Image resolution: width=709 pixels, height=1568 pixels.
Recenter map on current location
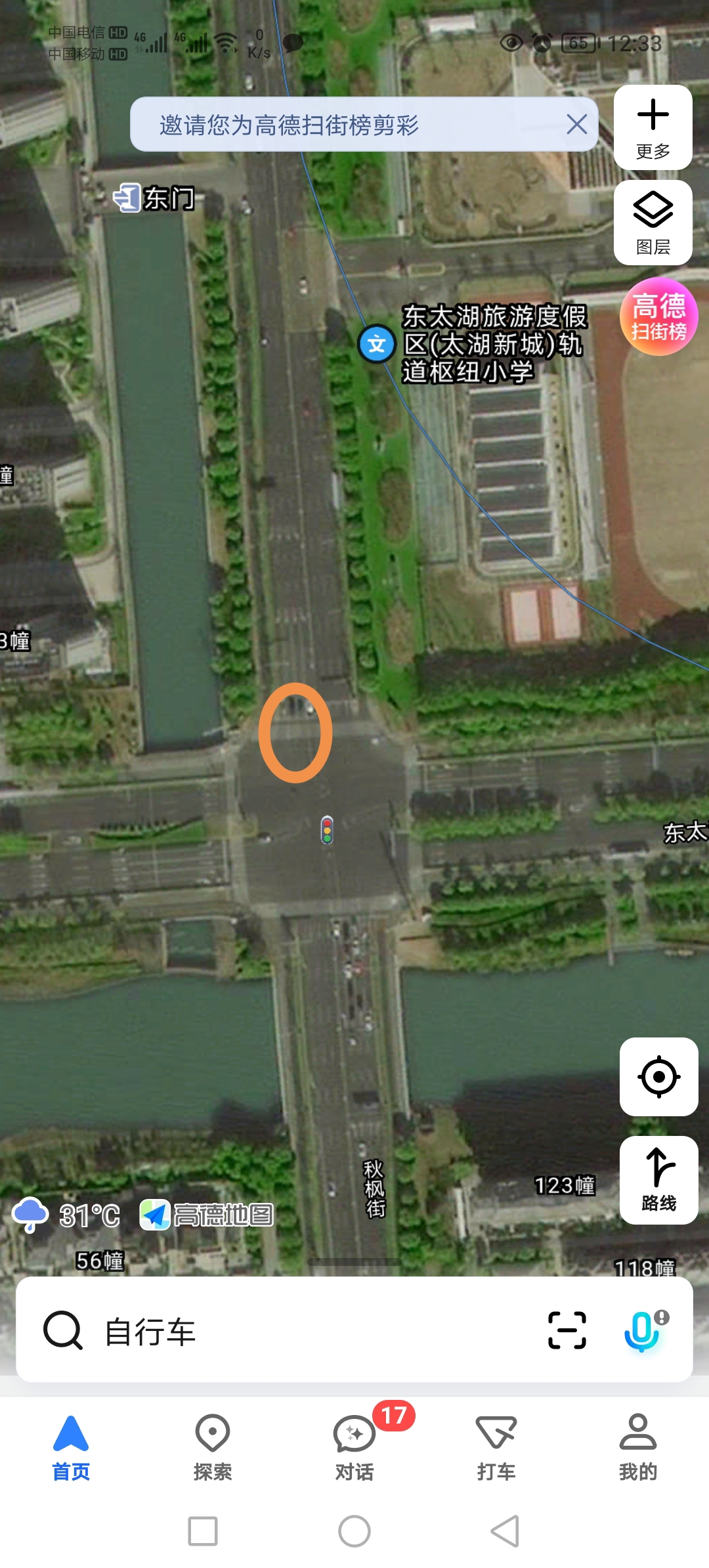(658, 1077)
